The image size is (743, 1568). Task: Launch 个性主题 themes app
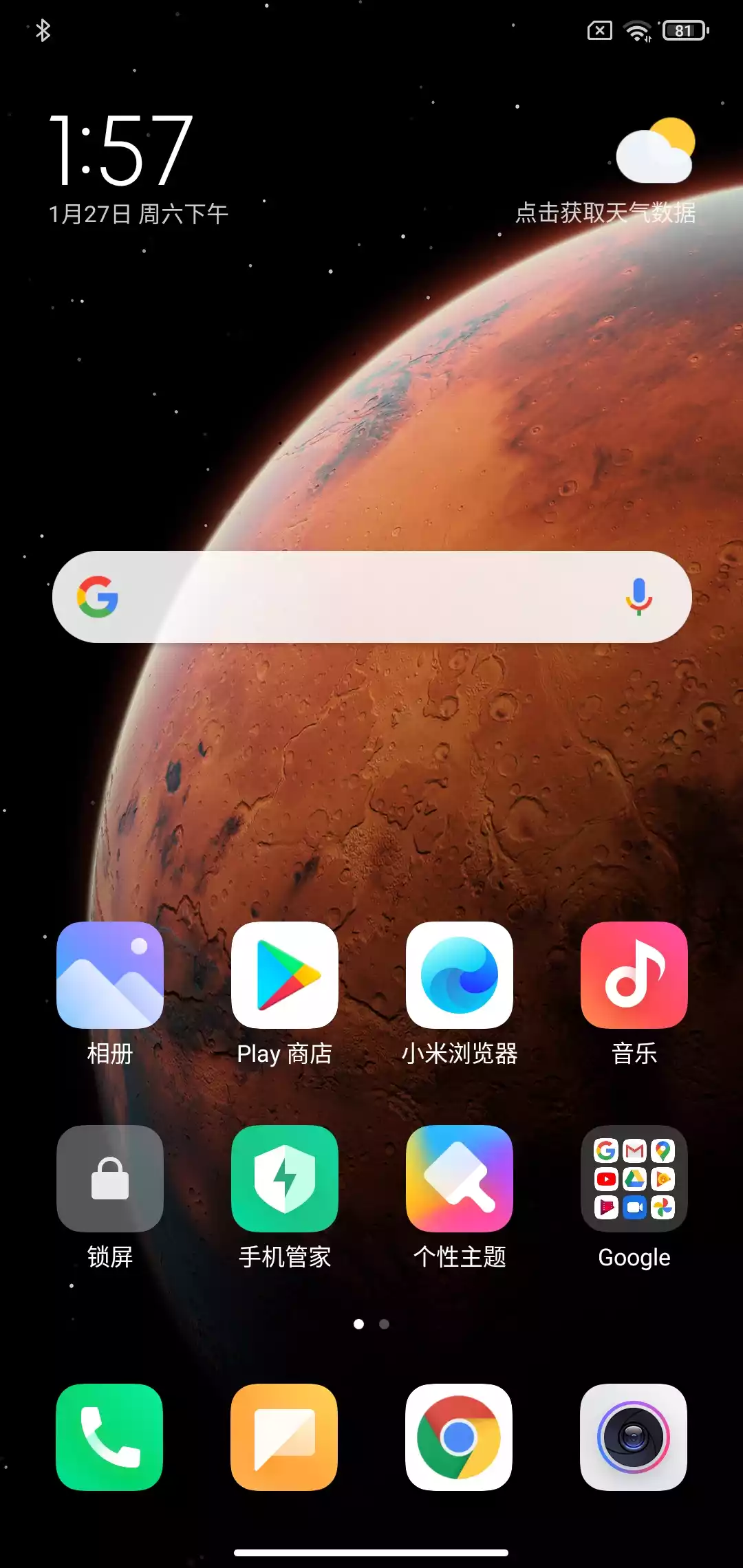click(460, 1179)
